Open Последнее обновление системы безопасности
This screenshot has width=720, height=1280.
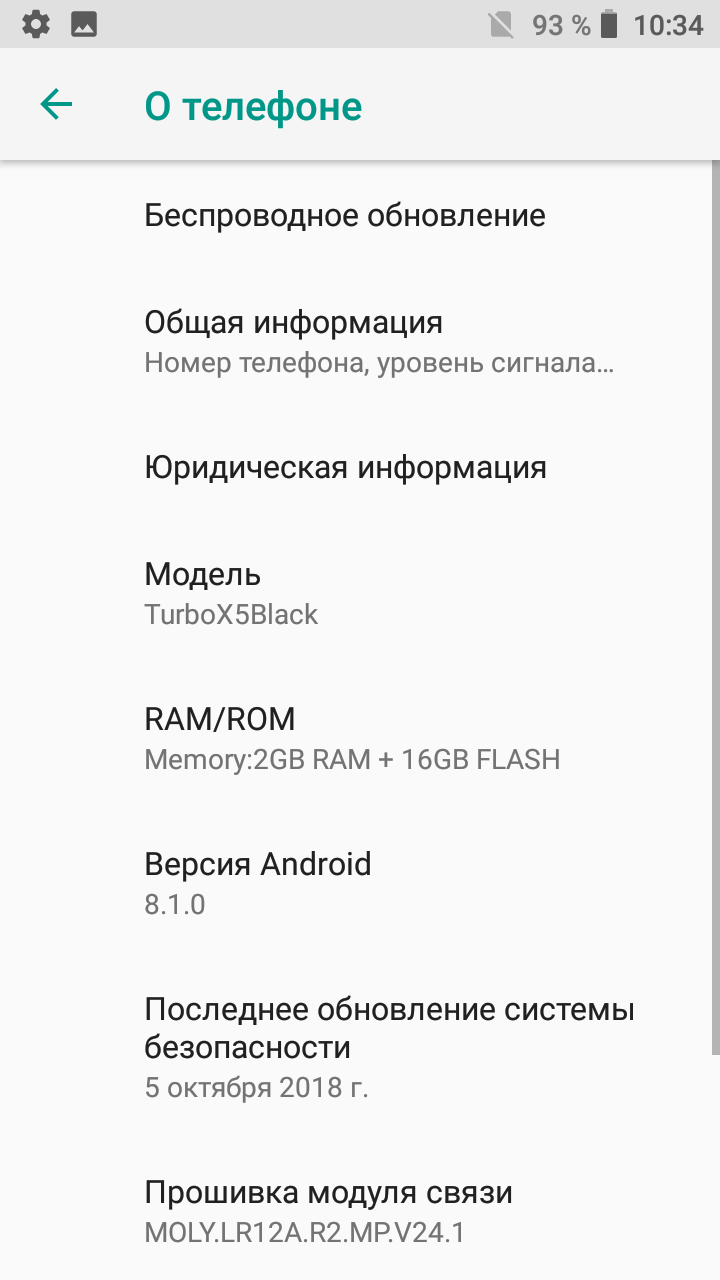360,1047
